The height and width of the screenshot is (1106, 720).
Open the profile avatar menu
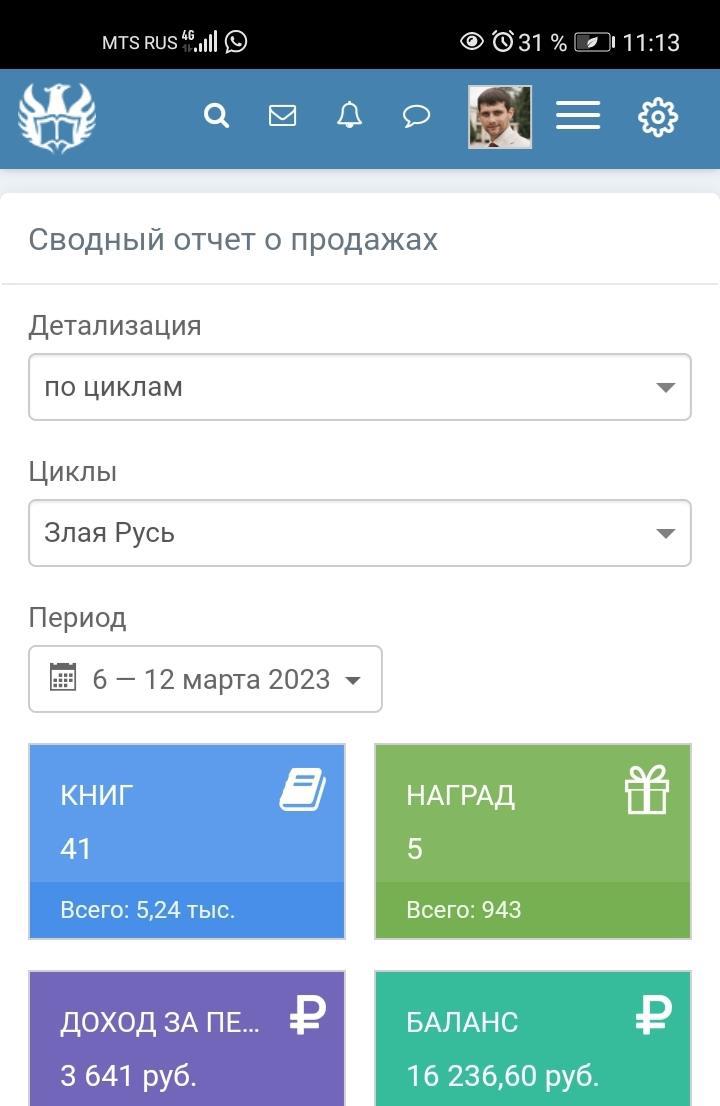click(500, 117)
